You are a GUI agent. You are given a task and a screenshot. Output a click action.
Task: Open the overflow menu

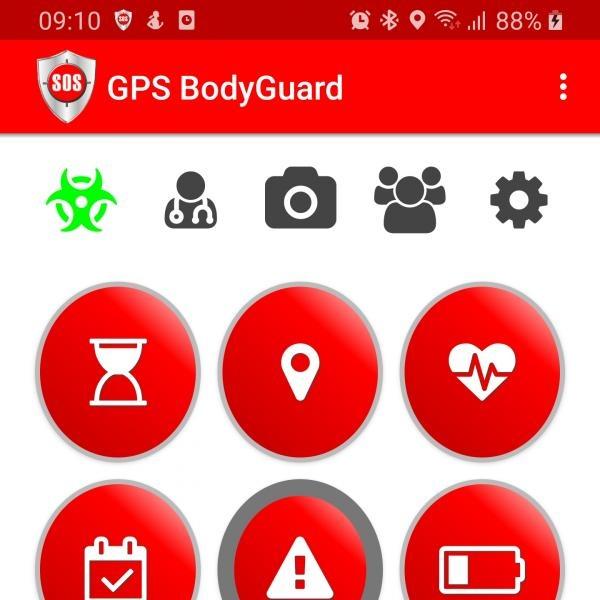coord(563,87)
